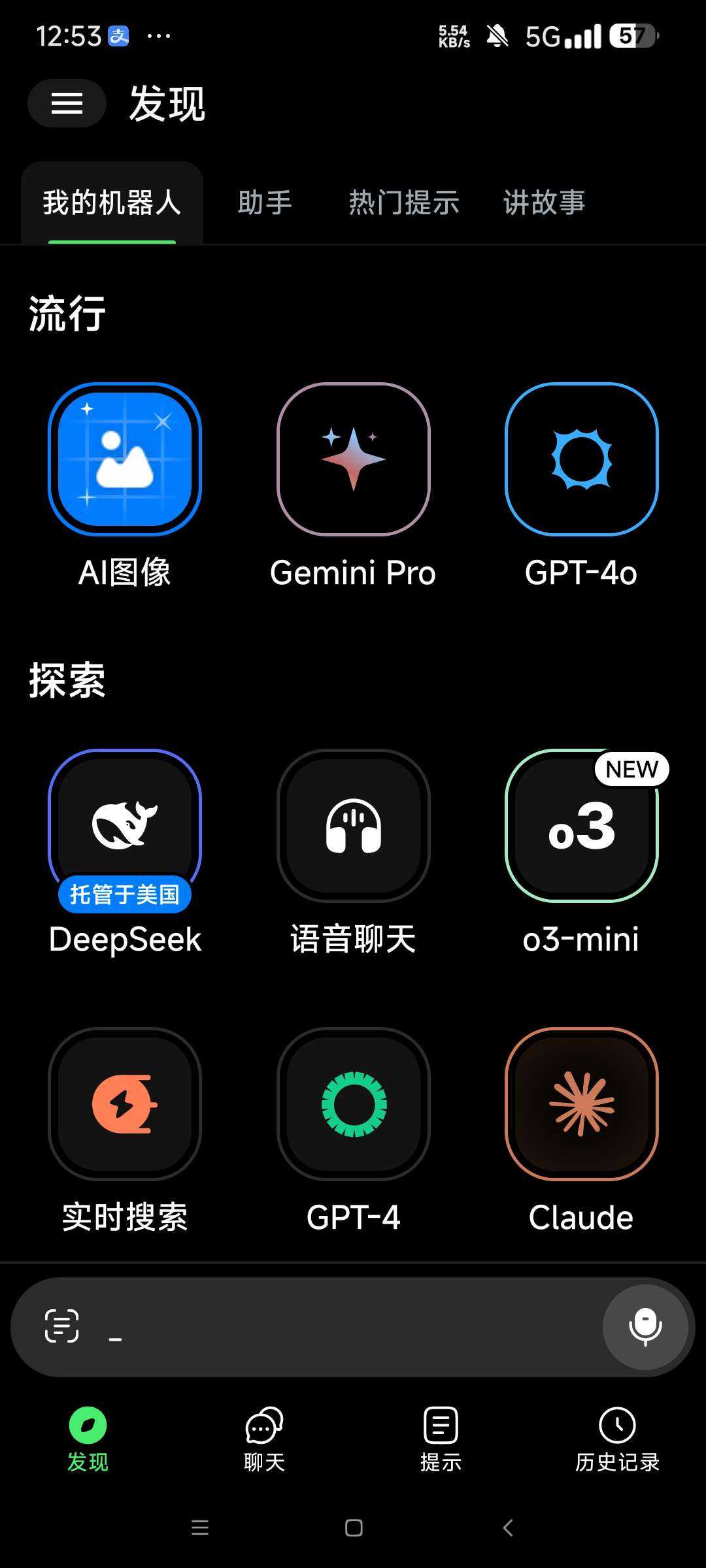Tap the scan text icon in the input bar
The height and width of the screenshot is (1568, 706).
point(61,1326)
